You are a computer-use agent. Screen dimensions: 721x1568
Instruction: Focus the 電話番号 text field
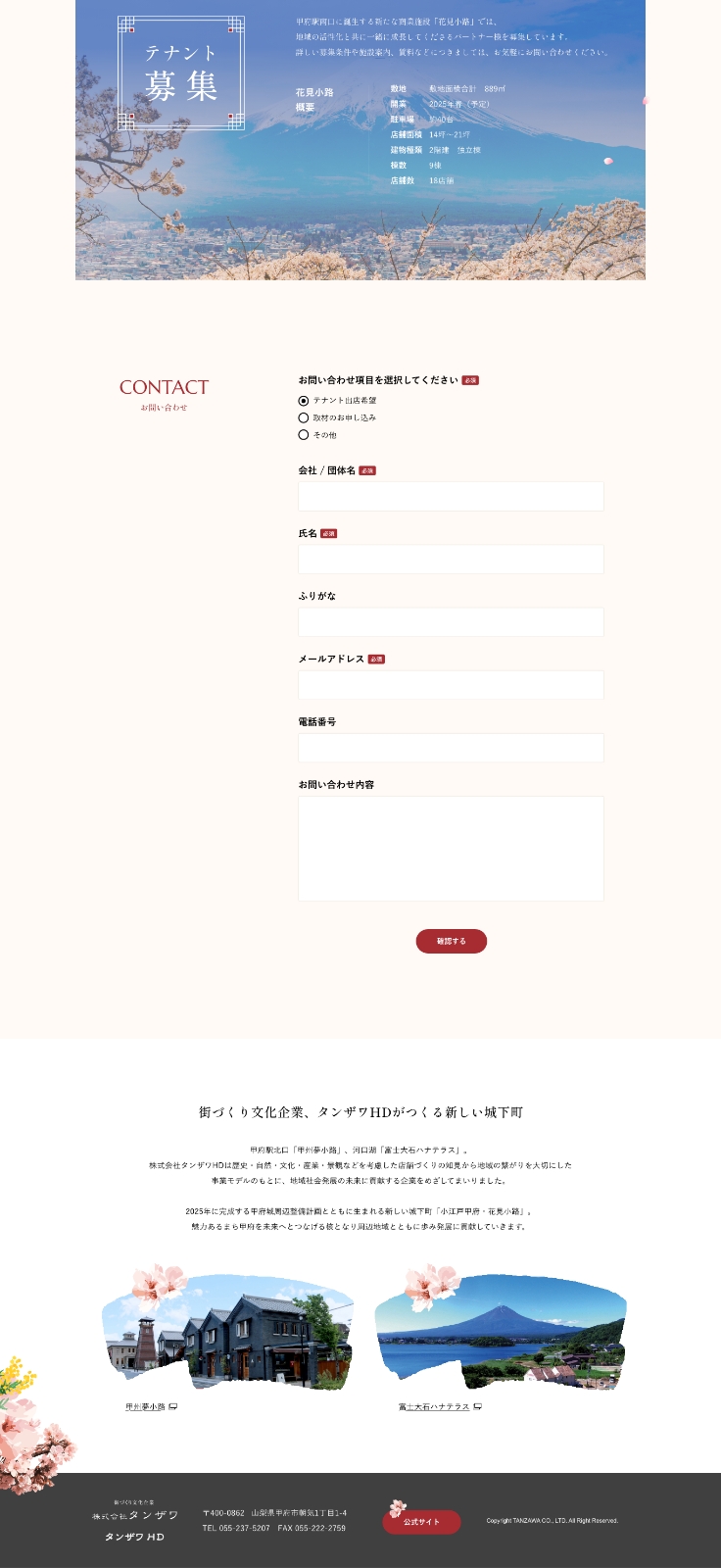(451, 748)
